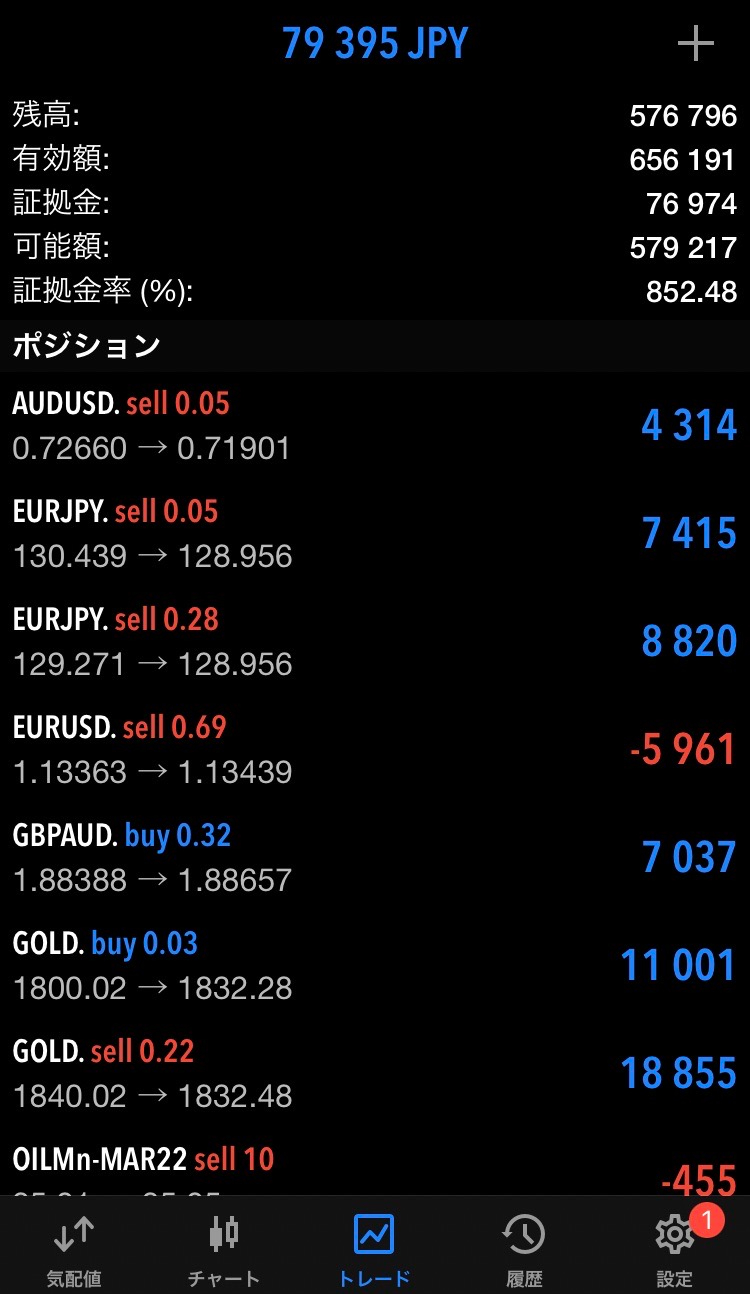Open the EURJPY sell 0.05 position
The width and height of the screenshot is (750, 1294).
(x=375, y=534)
